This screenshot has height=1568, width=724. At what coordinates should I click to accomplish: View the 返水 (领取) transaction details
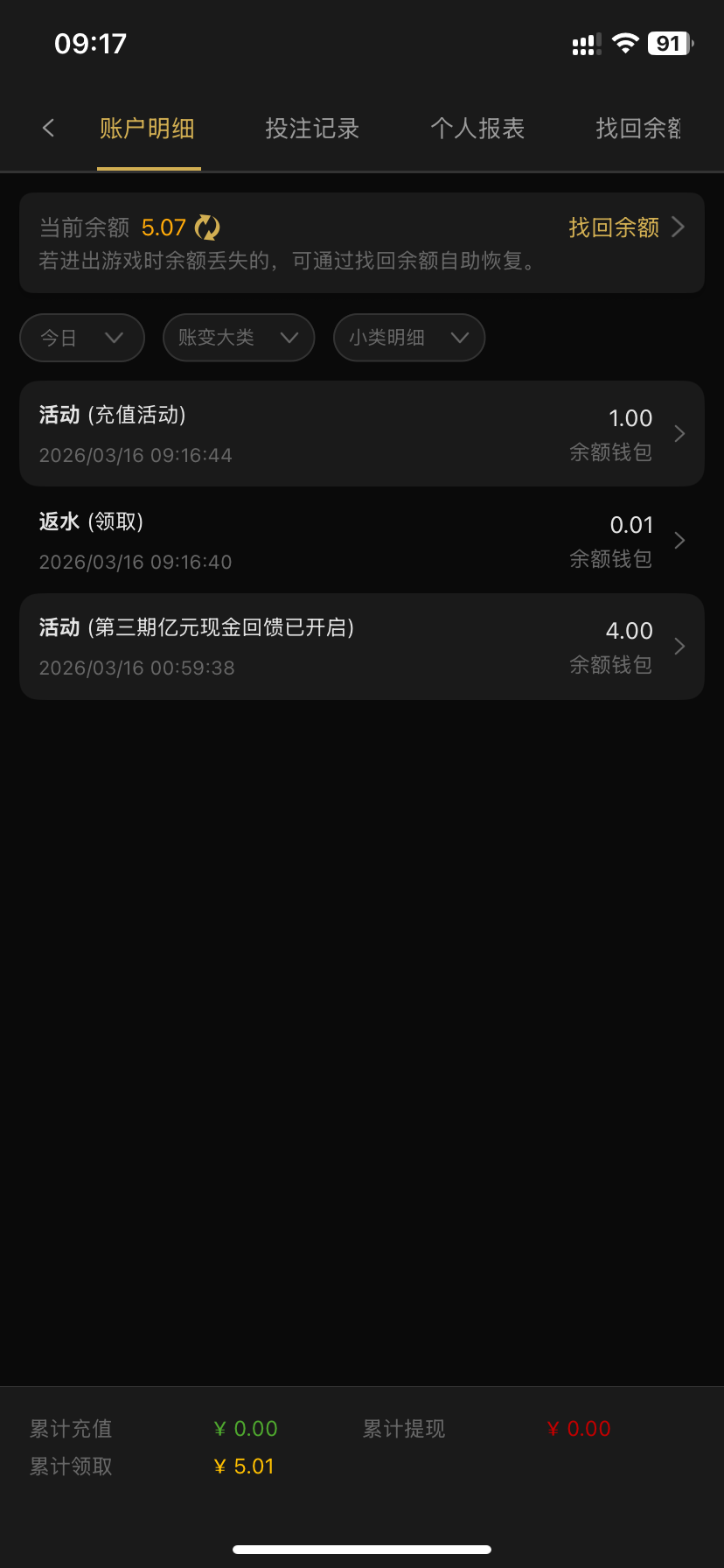point(361,541)
